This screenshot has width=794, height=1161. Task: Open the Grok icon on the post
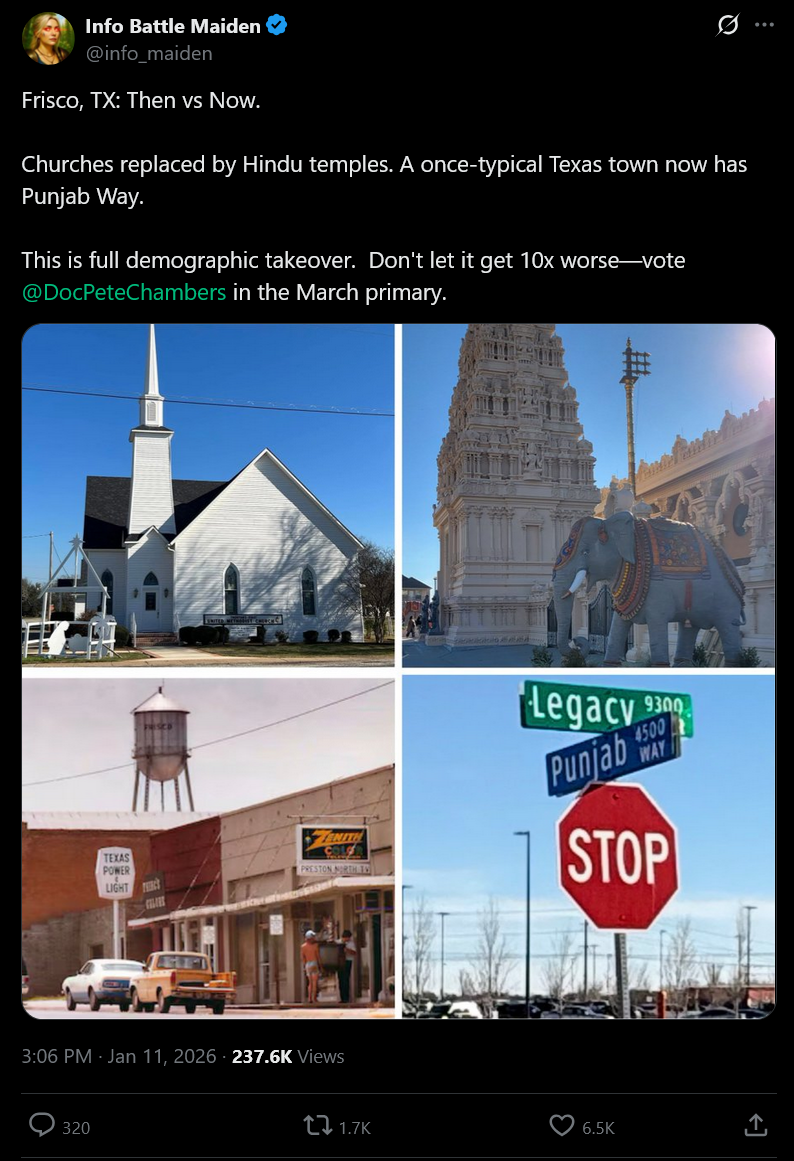[x=728, y=26]
